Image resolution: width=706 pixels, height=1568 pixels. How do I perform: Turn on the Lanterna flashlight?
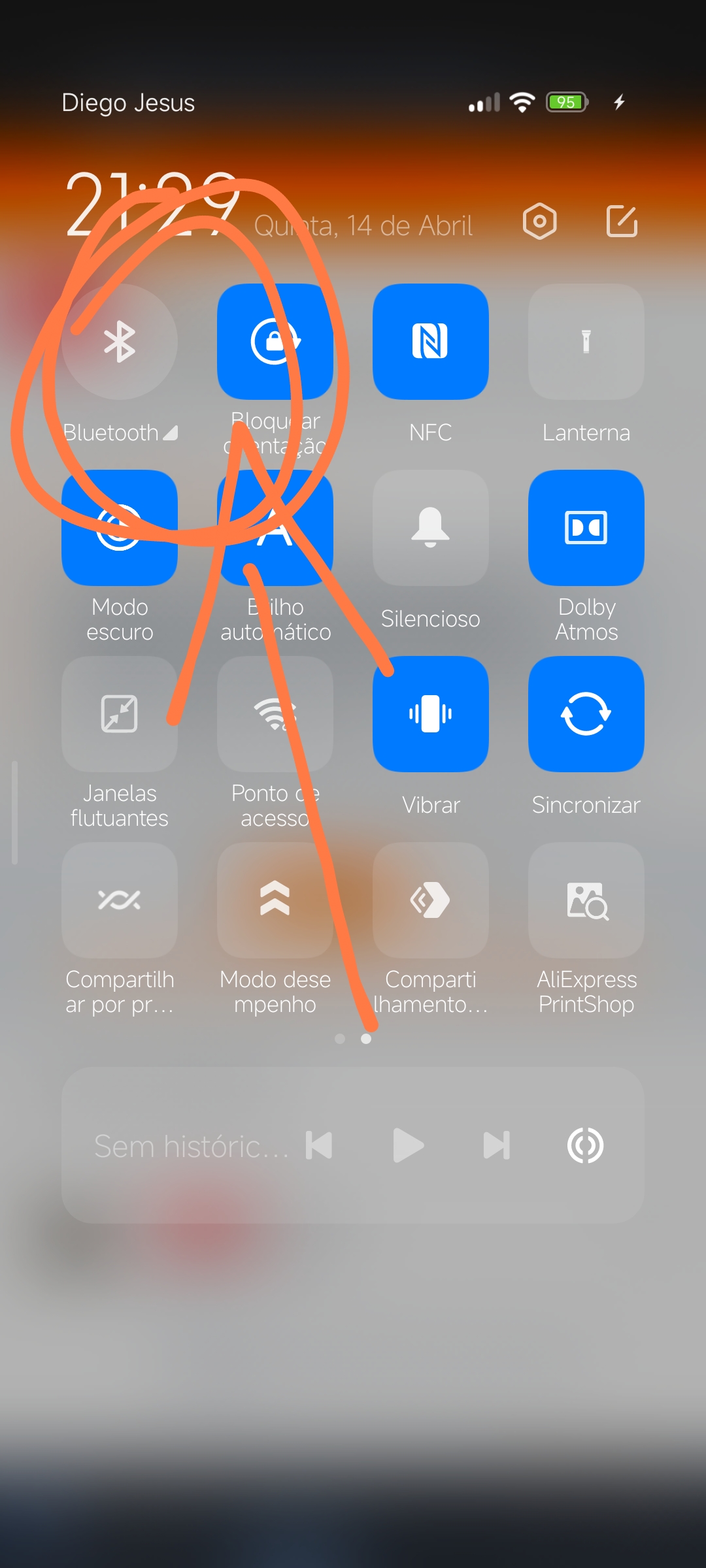coord(586,342)
